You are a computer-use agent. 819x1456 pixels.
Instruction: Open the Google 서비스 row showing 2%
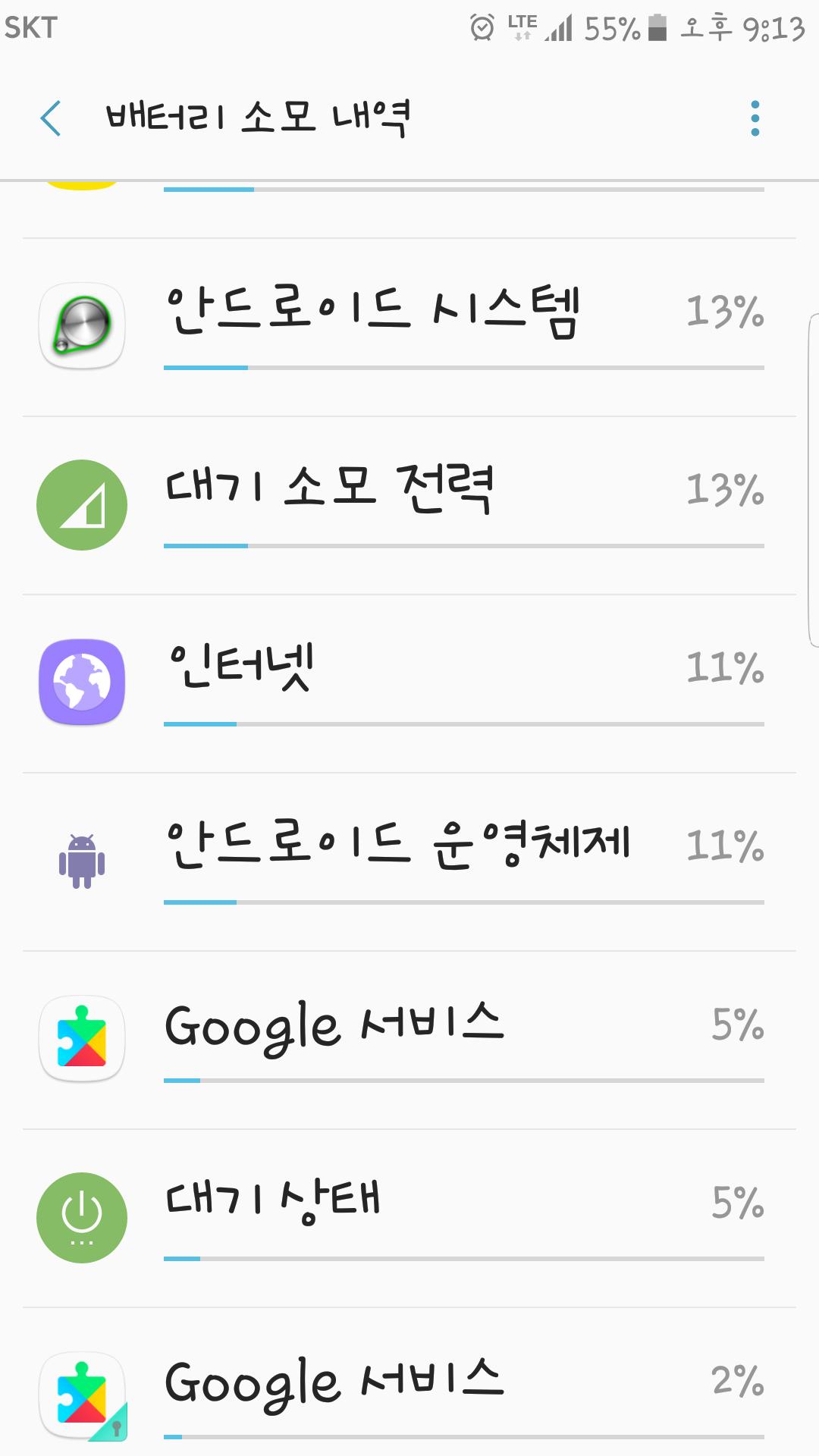[x=409, y=1392]
